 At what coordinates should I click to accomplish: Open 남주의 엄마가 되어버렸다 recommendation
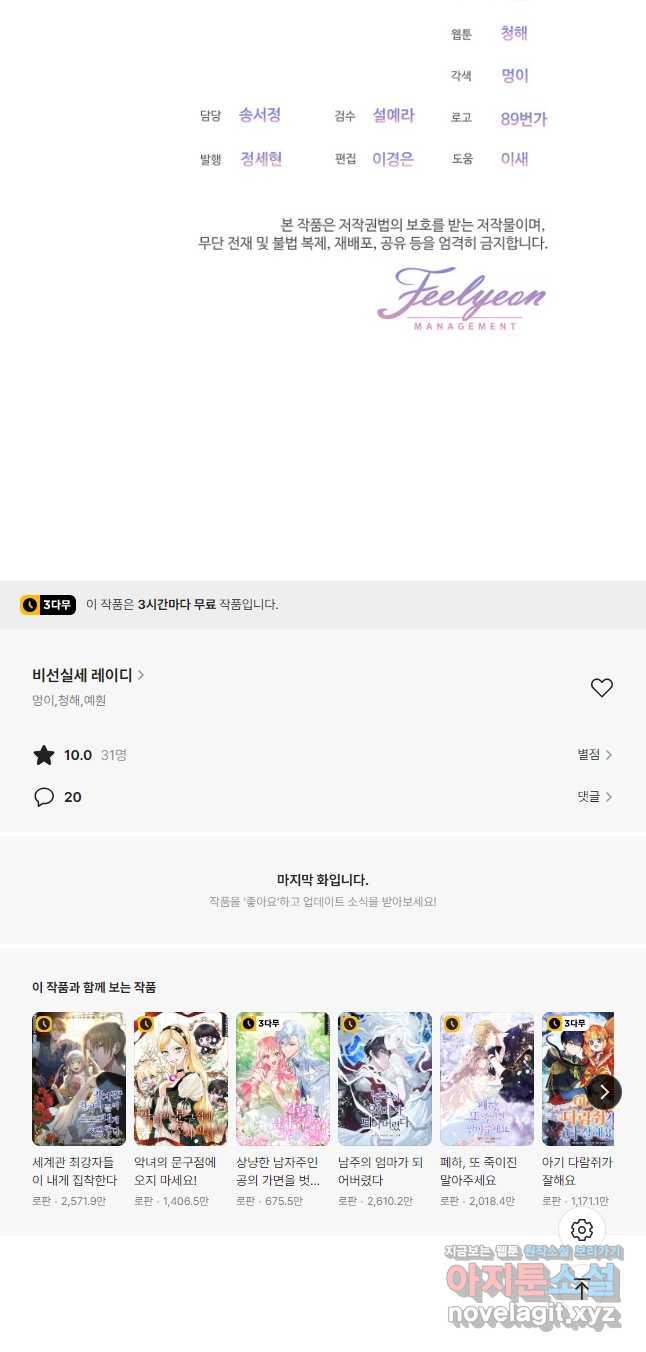(x=385, y=1079)
